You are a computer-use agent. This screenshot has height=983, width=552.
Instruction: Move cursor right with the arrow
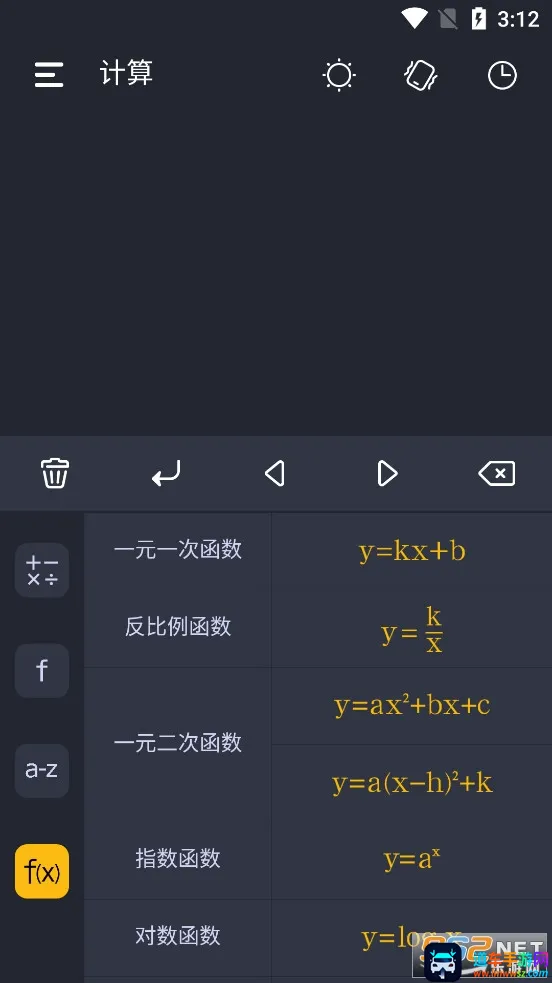(387, 473)
